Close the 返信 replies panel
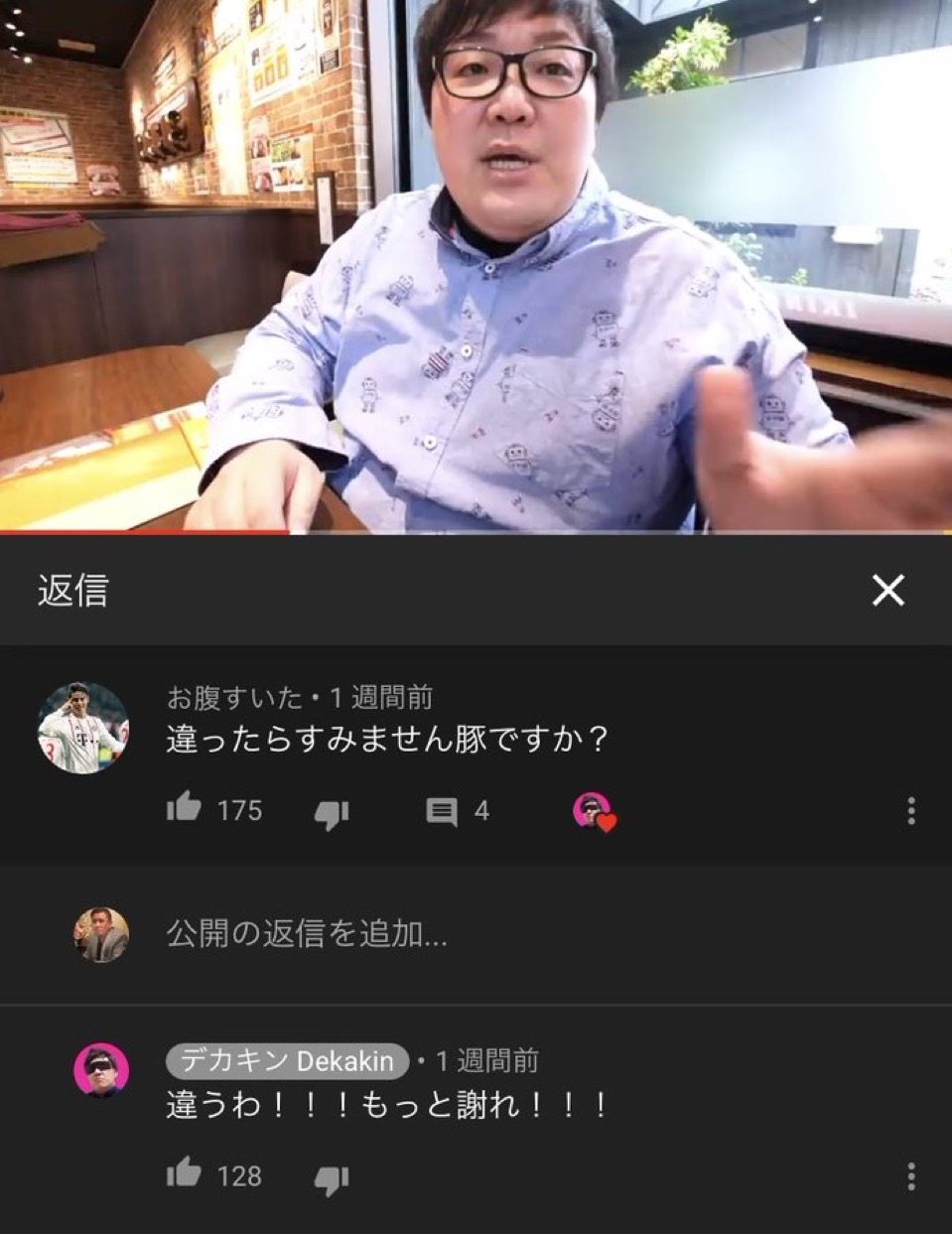This screenshot has width=952, height=1234. pos(887,590)
